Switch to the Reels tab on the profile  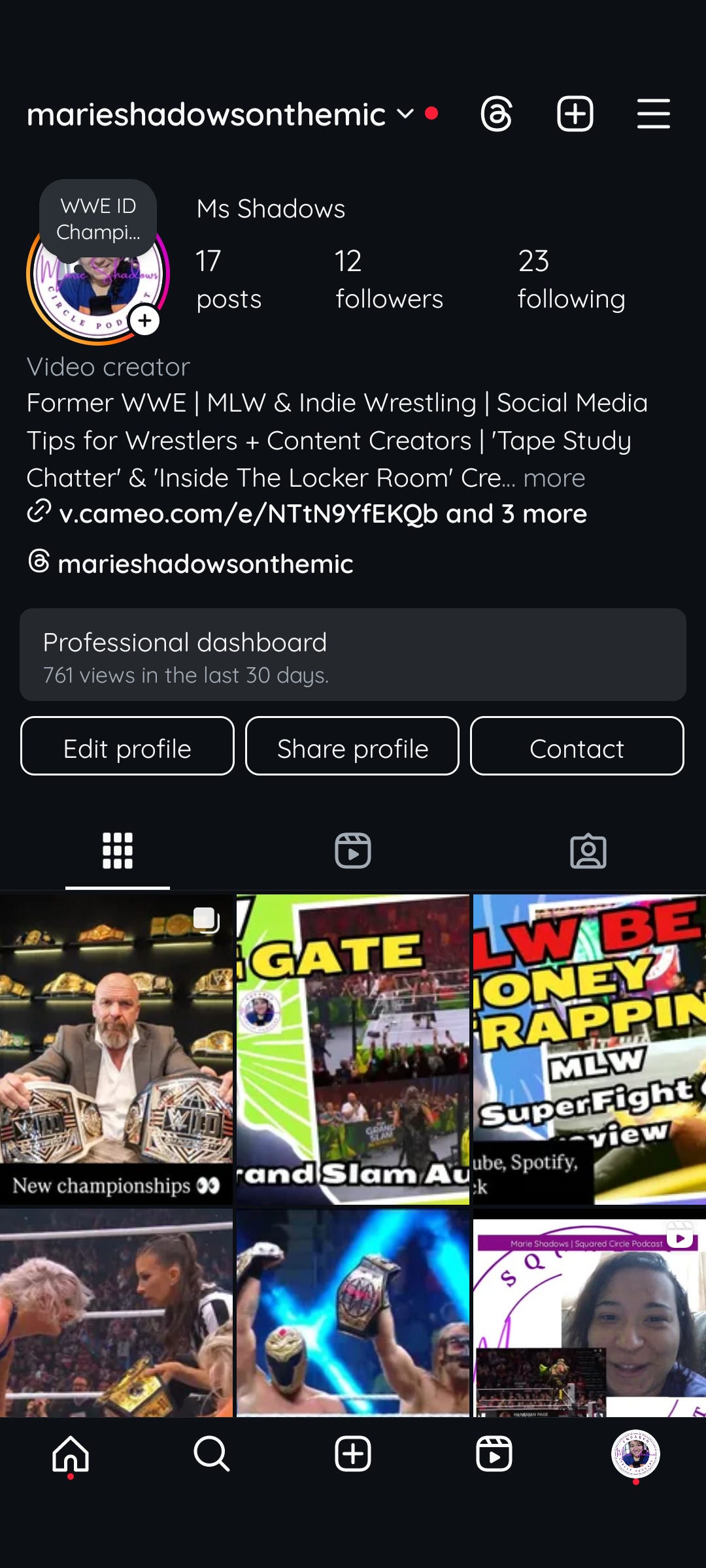click(353, 851)
